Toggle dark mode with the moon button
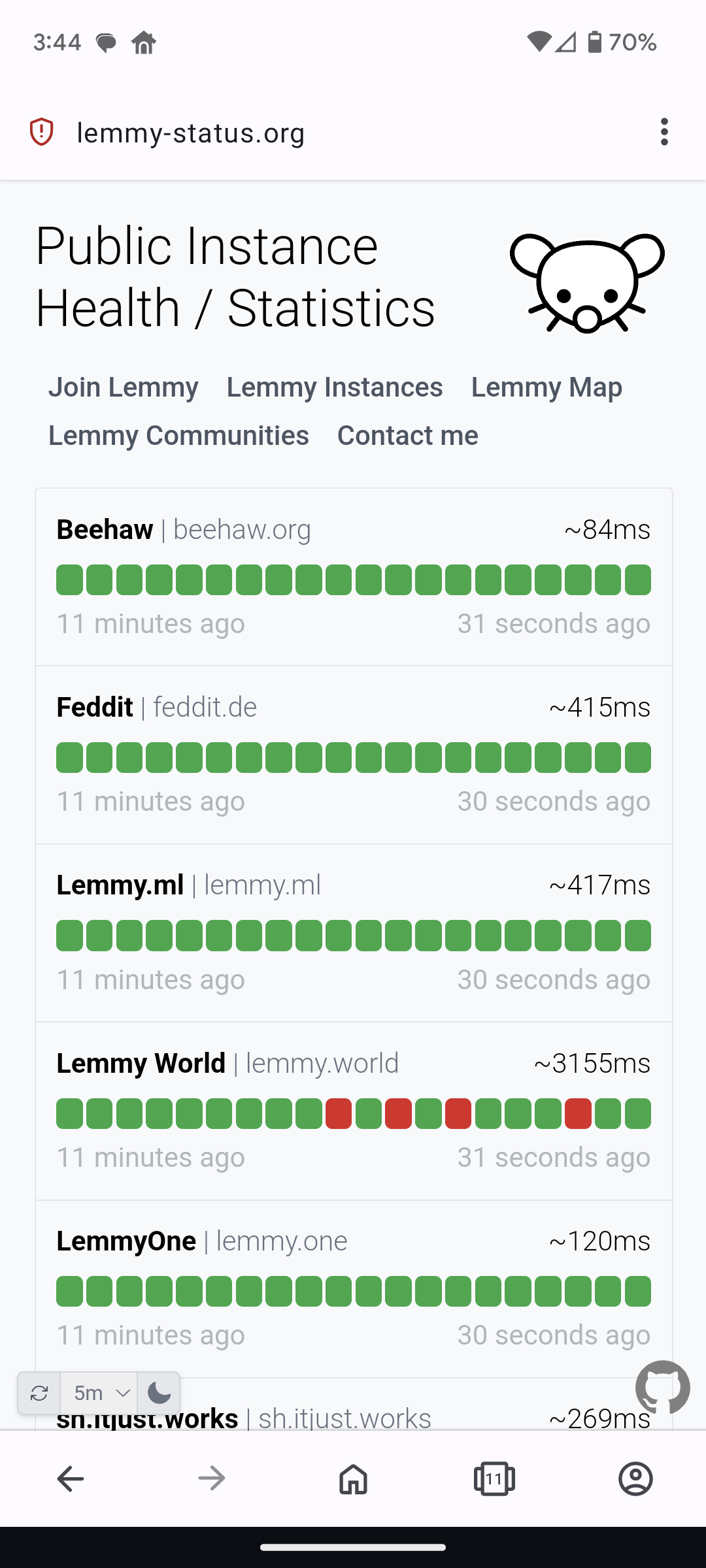 point(159,1394)
